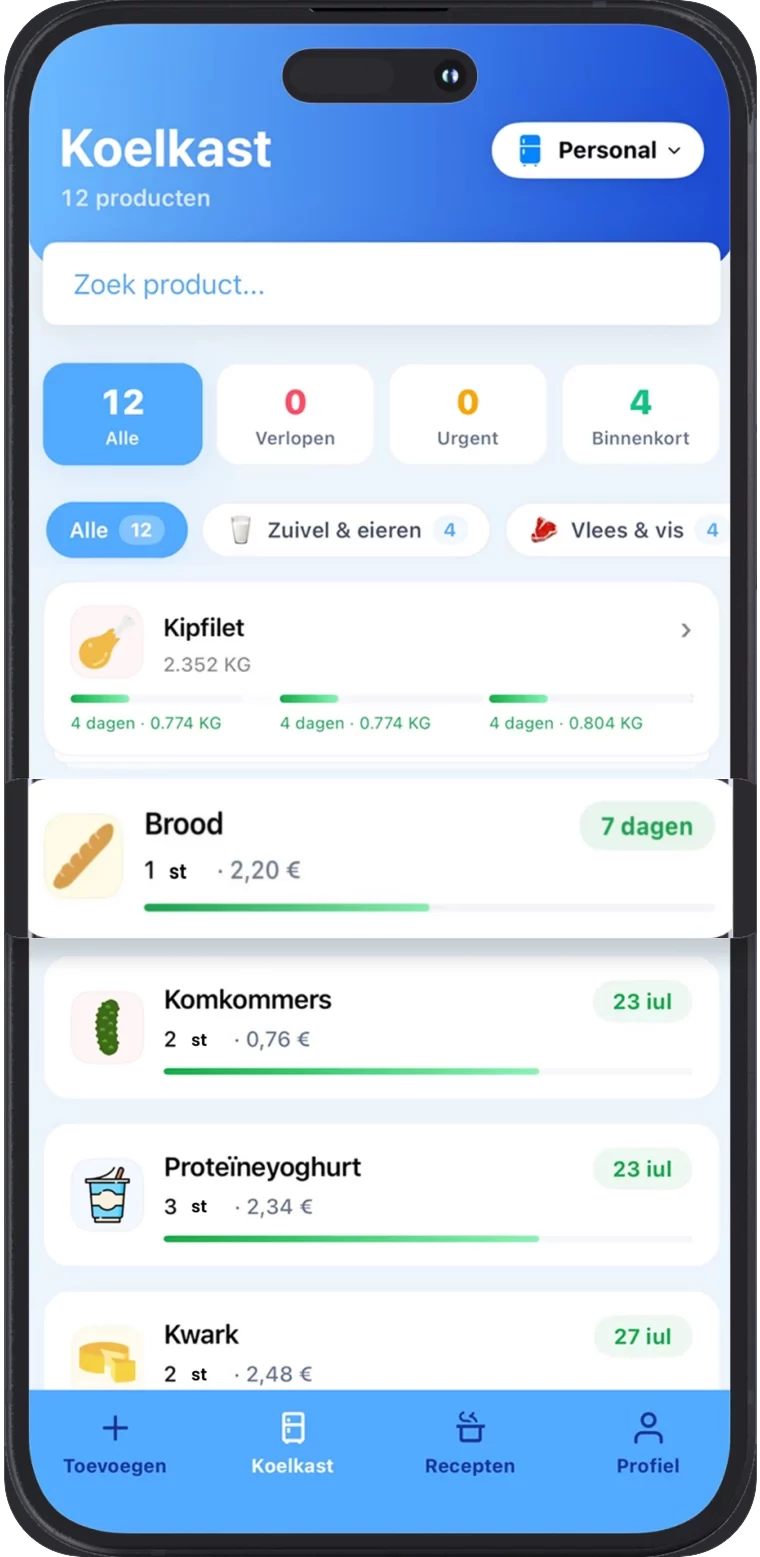Filter by Vlees & vis chip

(x=618, y=530)
